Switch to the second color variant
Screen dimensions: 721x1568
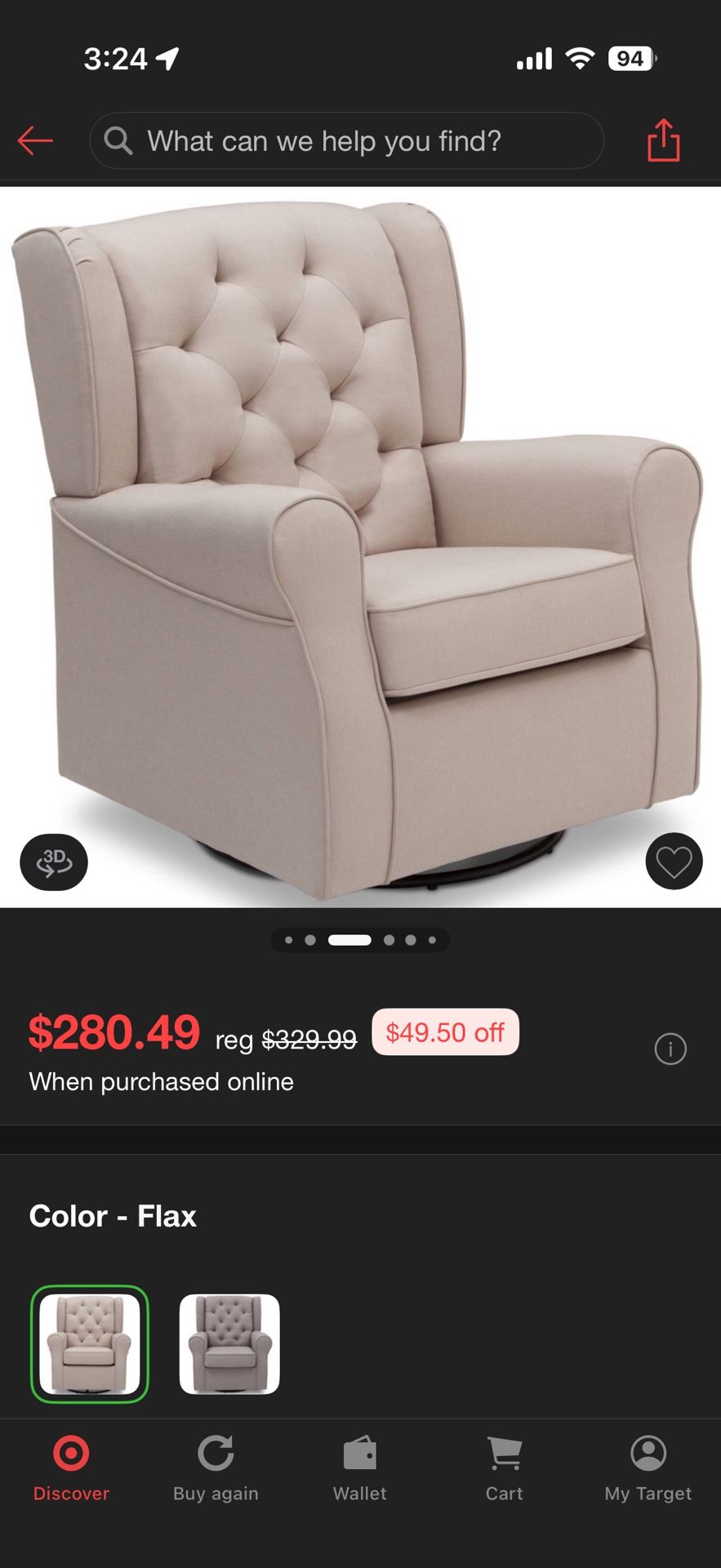pyautogui.click(x=229, y=1344)
